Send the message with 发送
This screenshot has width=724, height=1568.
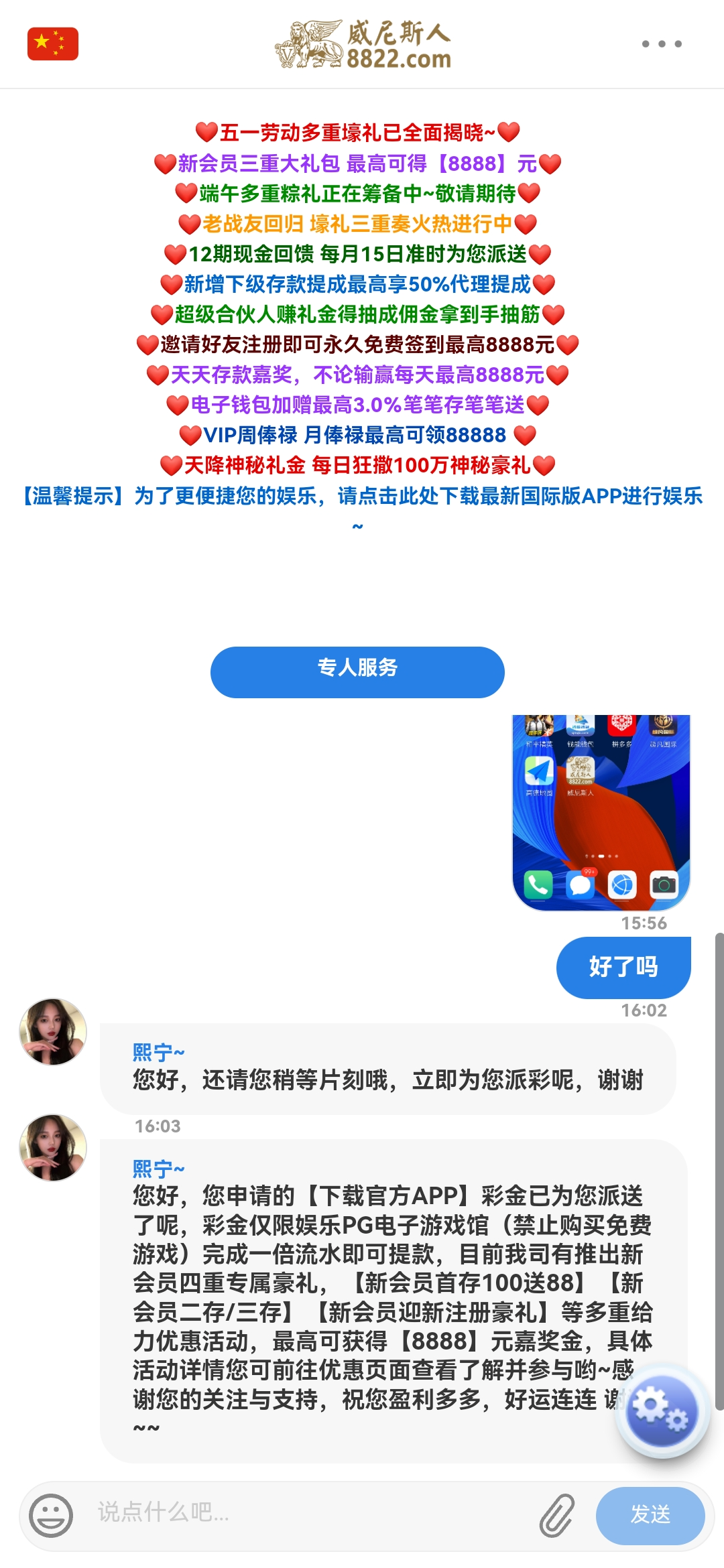point(650,1515)
